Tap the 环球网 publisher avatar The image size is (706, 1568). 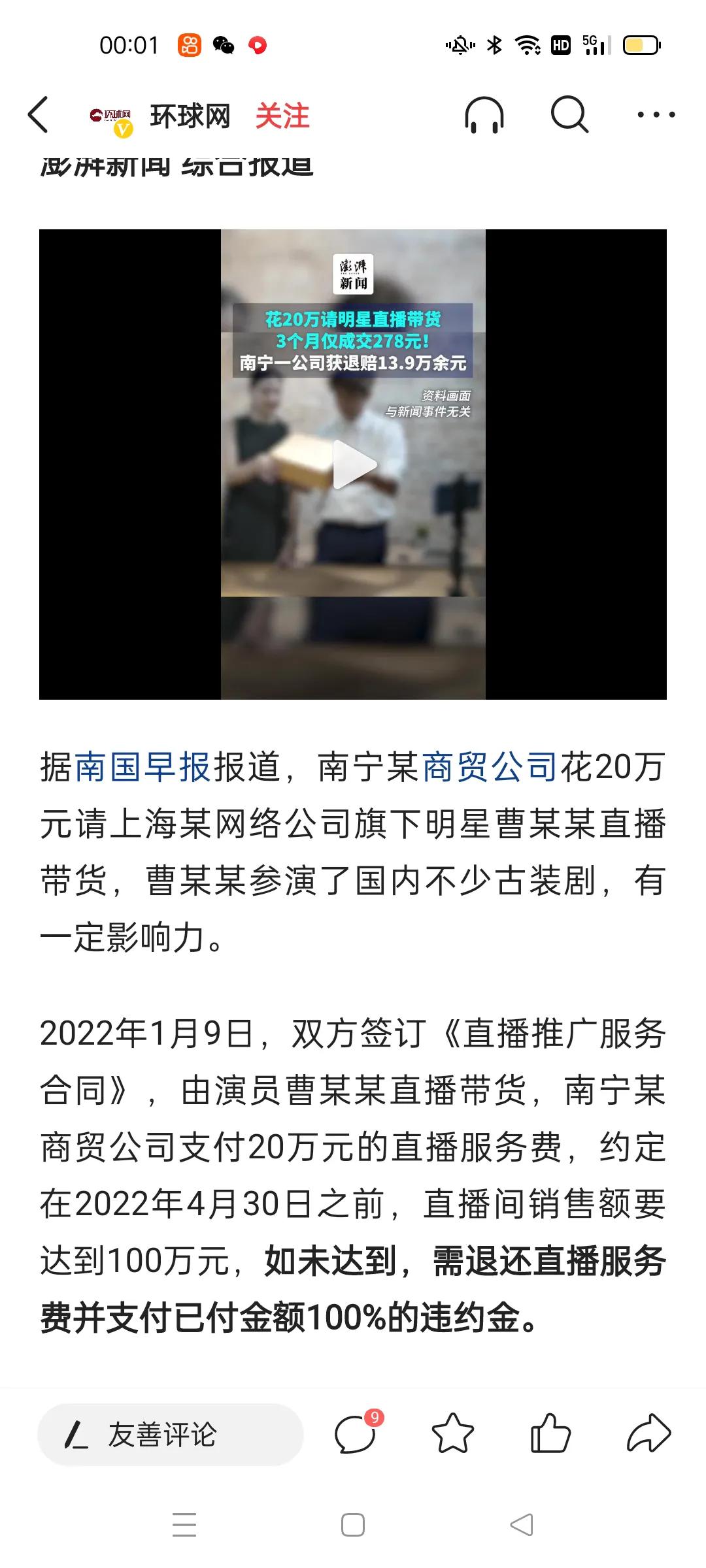tap(110, 114)
